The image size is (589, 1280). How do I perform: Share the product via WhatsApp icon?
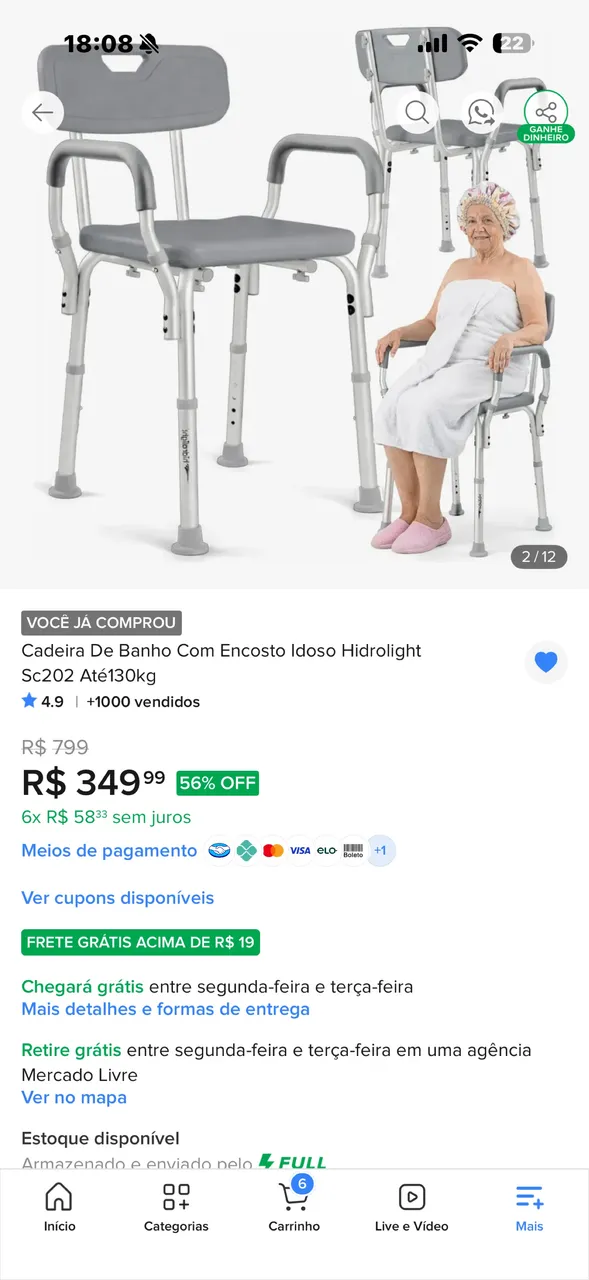pyautogui.click(x=483, y=112)
